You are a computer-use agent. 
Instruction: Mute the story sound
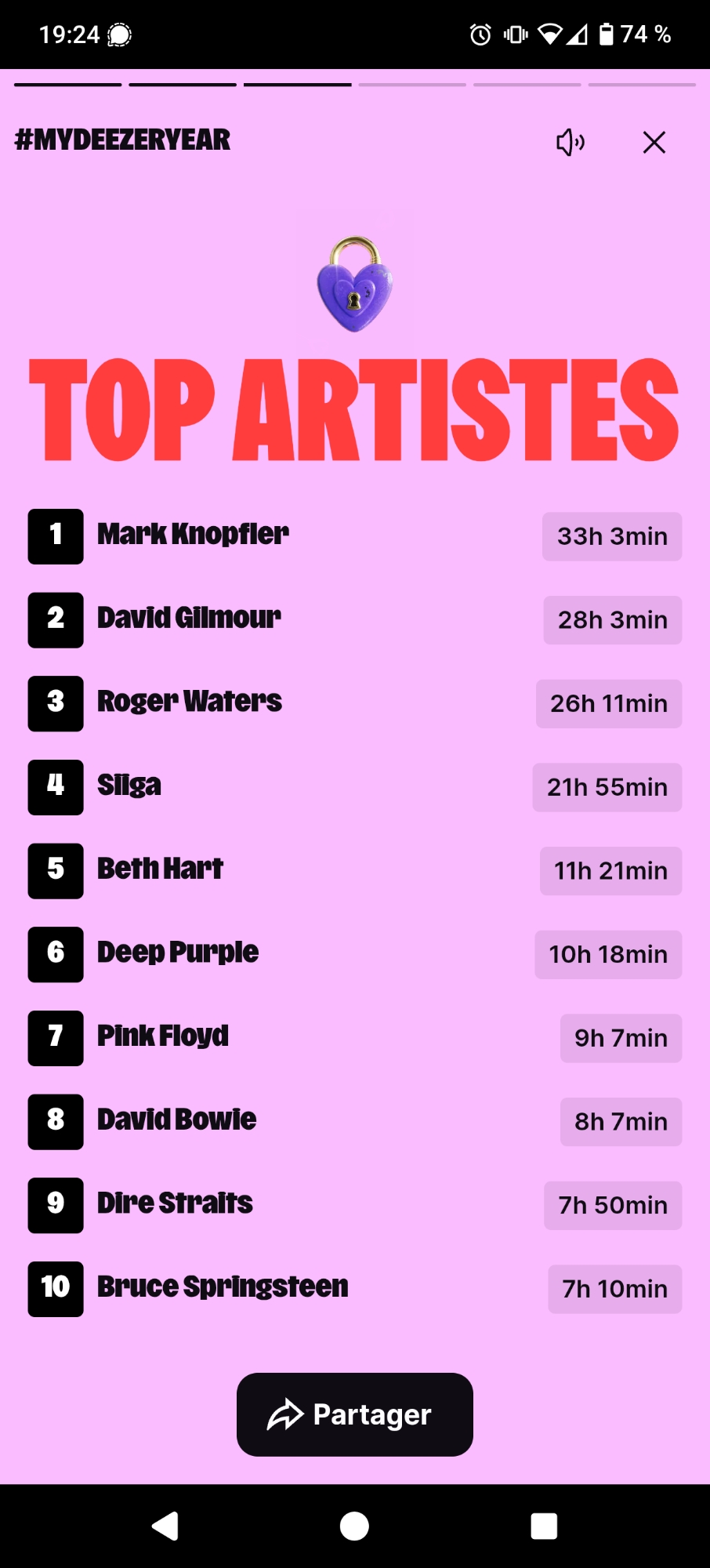point(571,143)
